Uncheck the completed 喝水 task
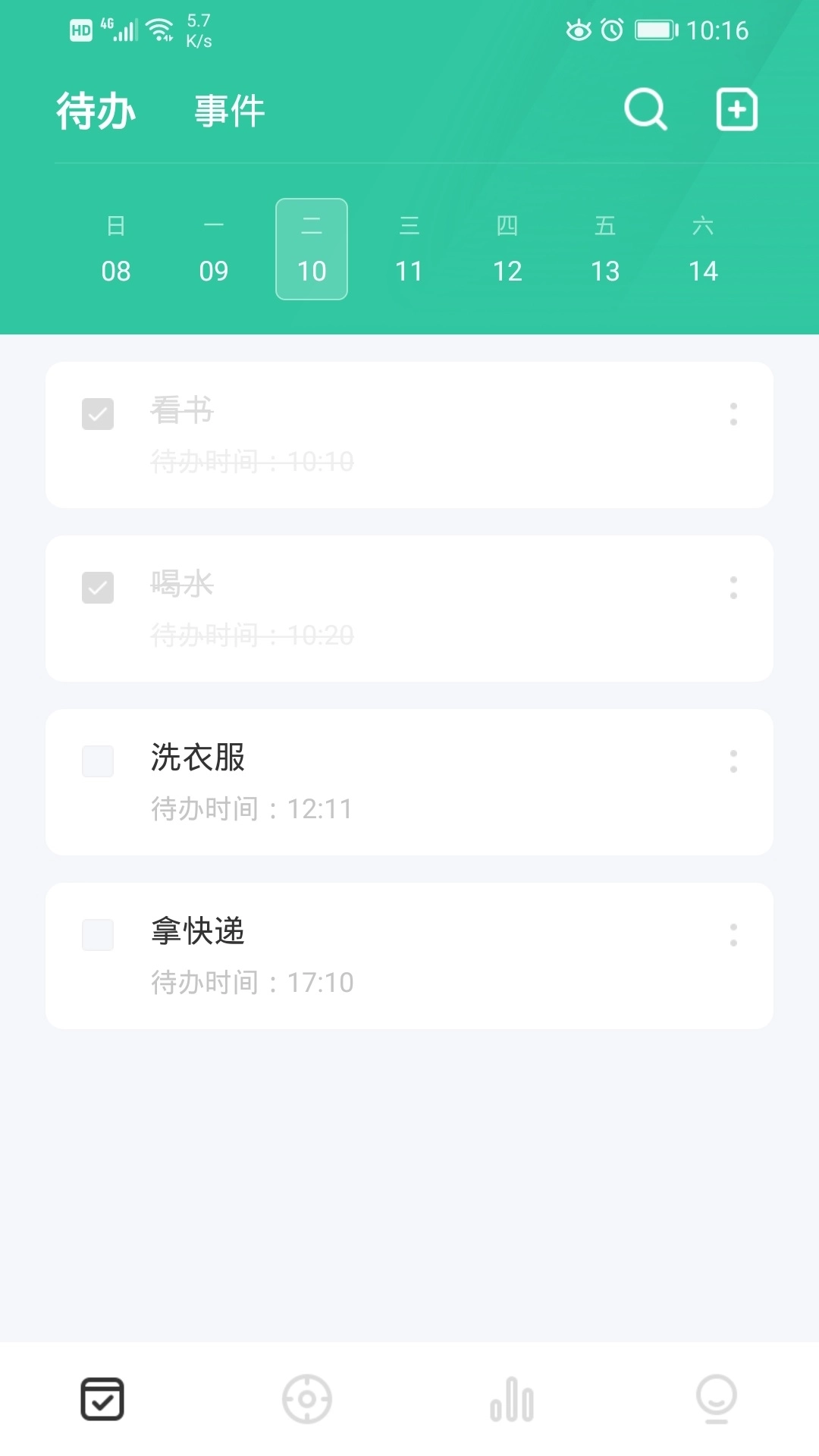This screenshot has width=819, height=1456. (97, 587)
